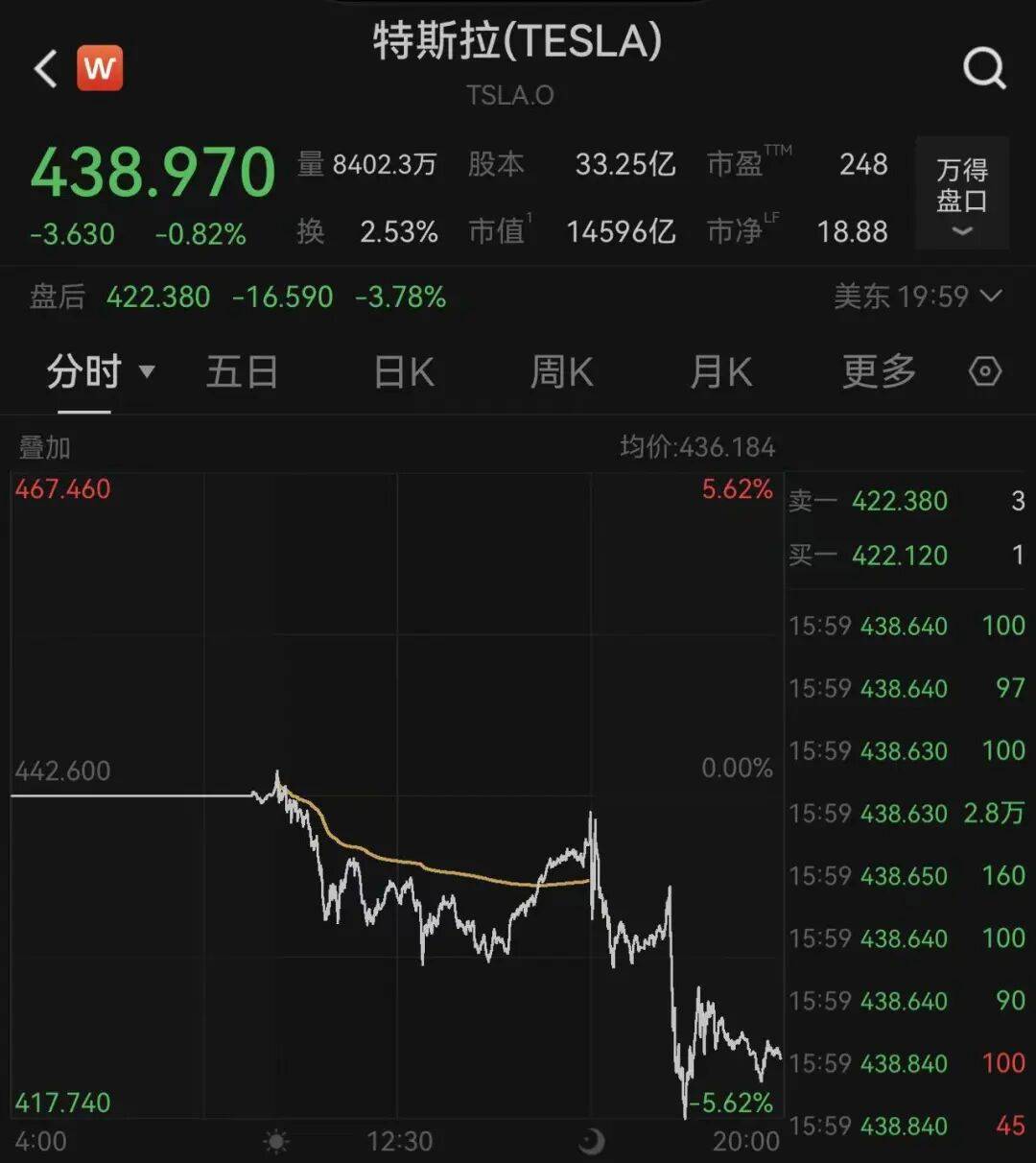
Task: Go back using the top-left arrow
Action: coord(46,69)
